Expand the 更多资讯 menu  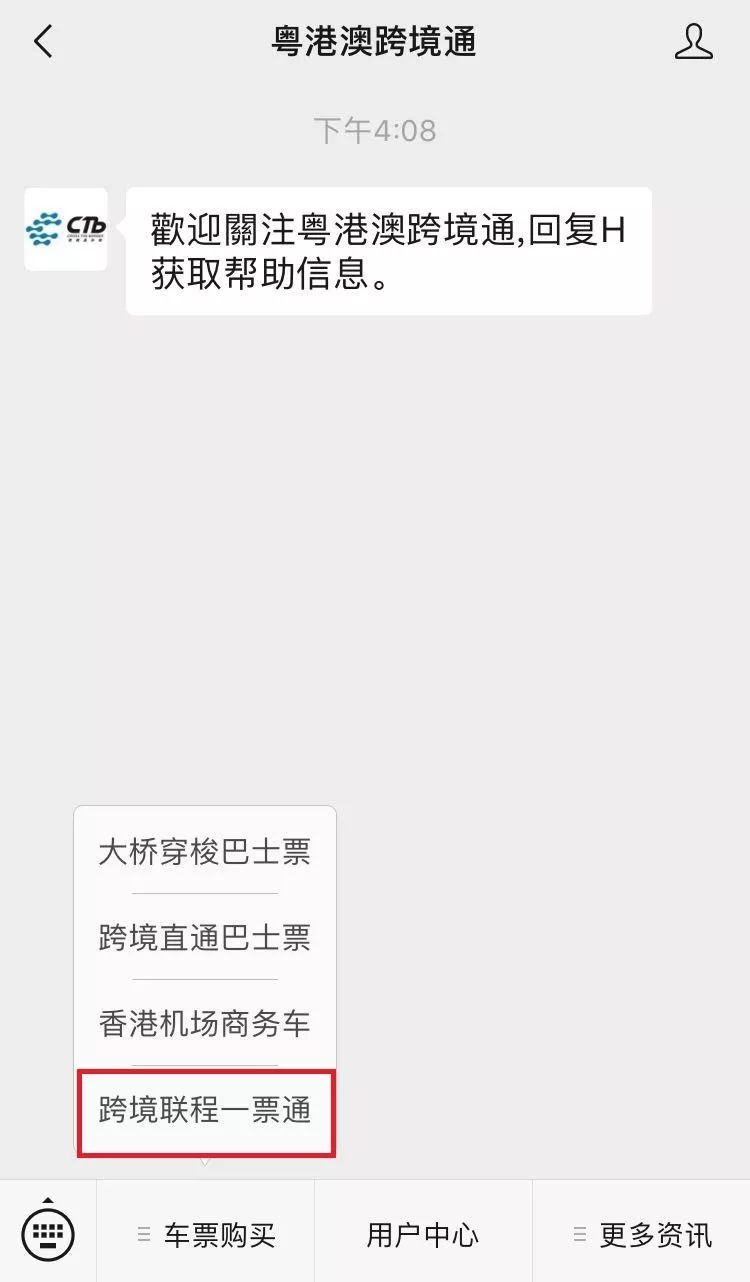[x=642, y=1235]
